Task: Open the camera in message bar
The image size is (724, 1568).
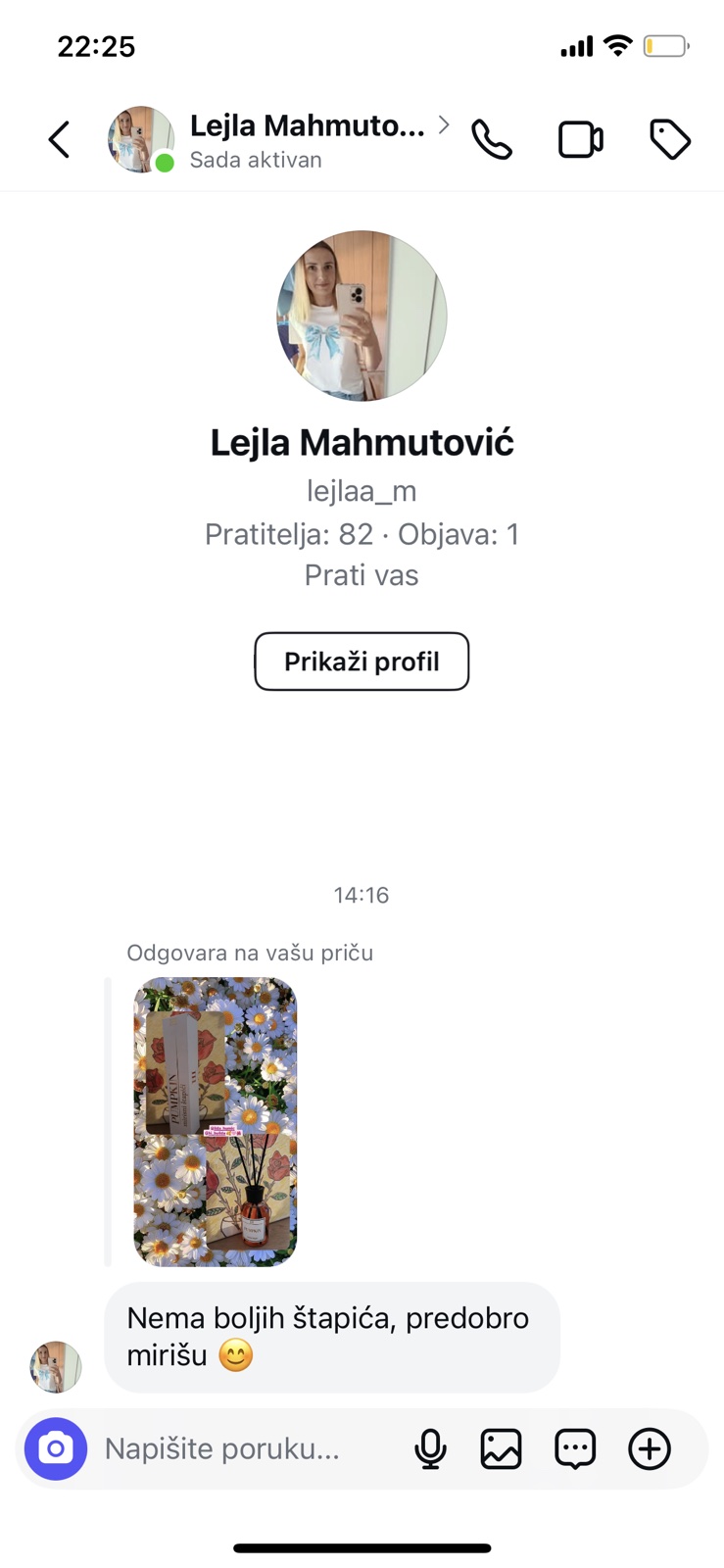Action: click(56, 1448)
